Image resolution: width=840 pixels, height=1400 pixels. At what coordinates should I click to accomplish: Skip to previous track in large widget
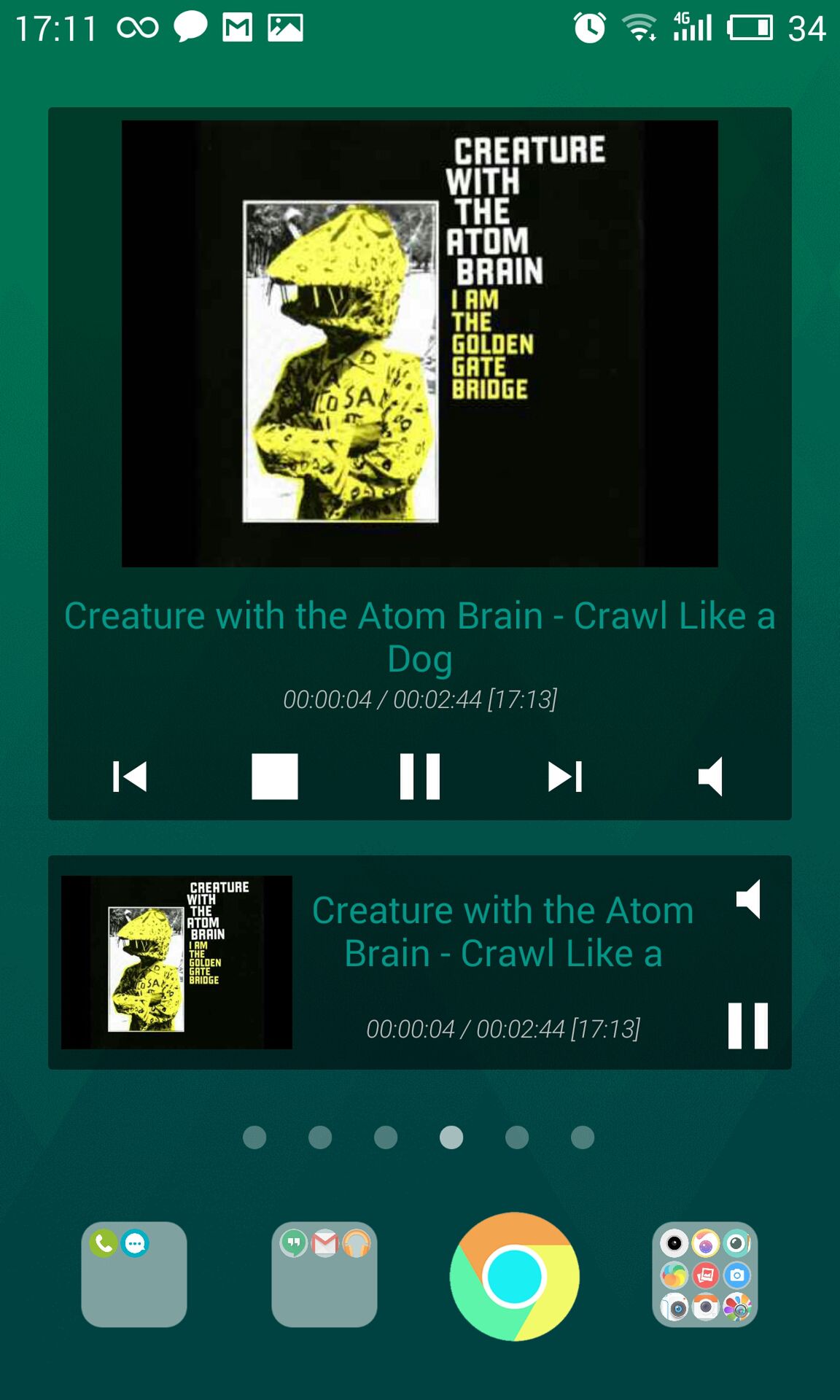(130, 777)
